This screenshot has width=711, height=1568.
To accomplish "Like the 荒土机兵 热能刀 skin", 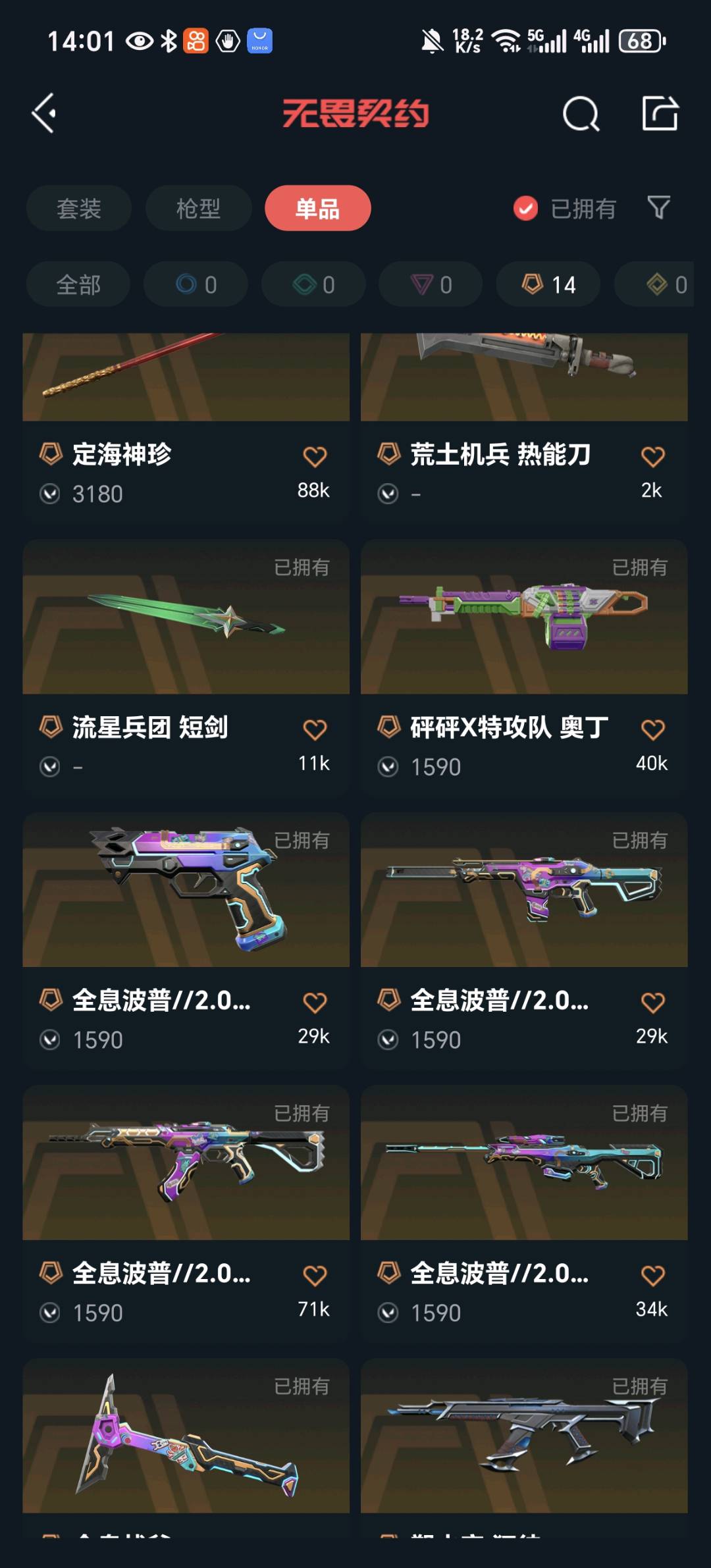I will point(652,457).
